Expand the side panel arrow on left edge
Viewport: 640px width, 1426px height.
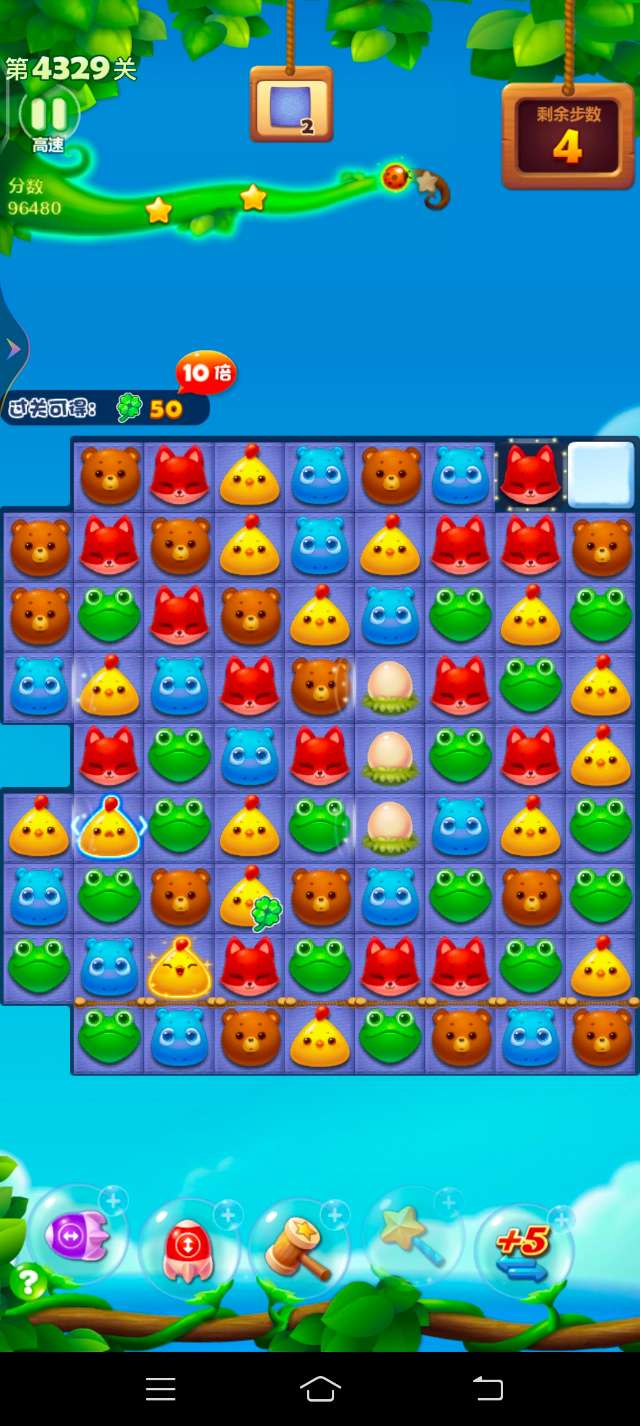(14, 349)
